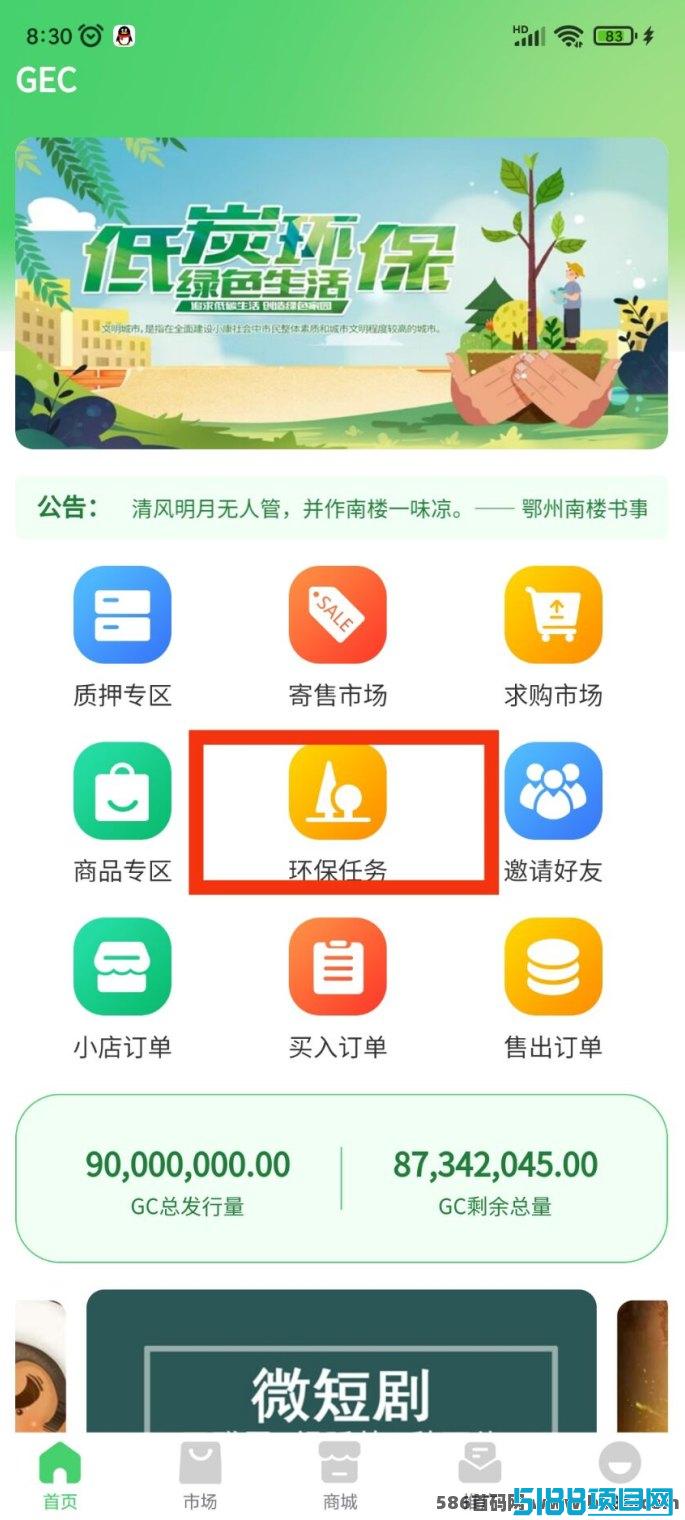
Task: Open the 低碳环保 banner
Action: pos(341,293)
